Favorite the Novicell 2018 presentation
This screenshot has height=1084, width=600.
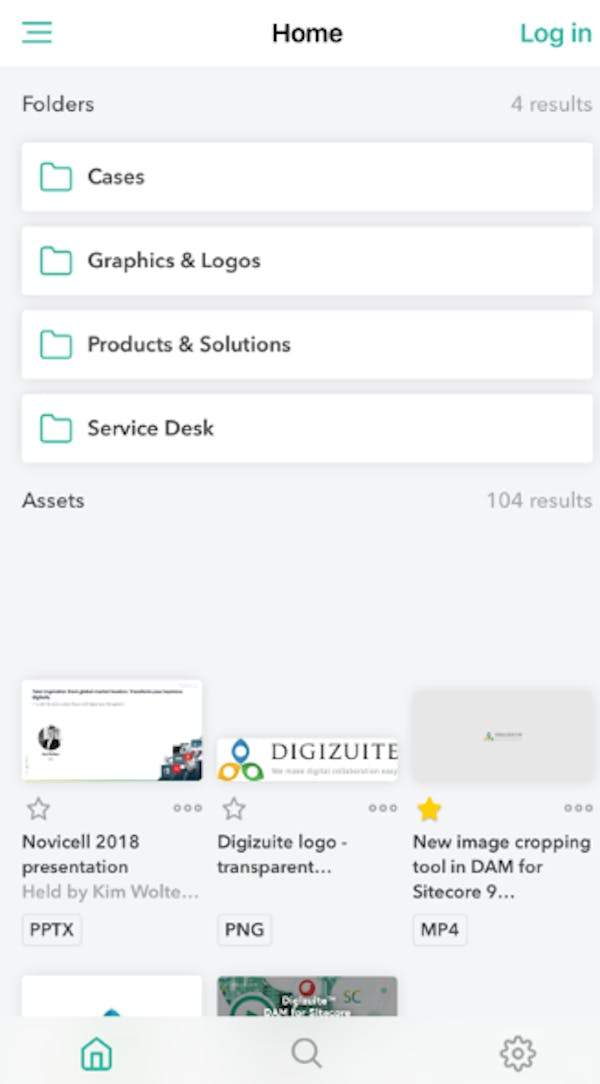[x=39, y=809]
